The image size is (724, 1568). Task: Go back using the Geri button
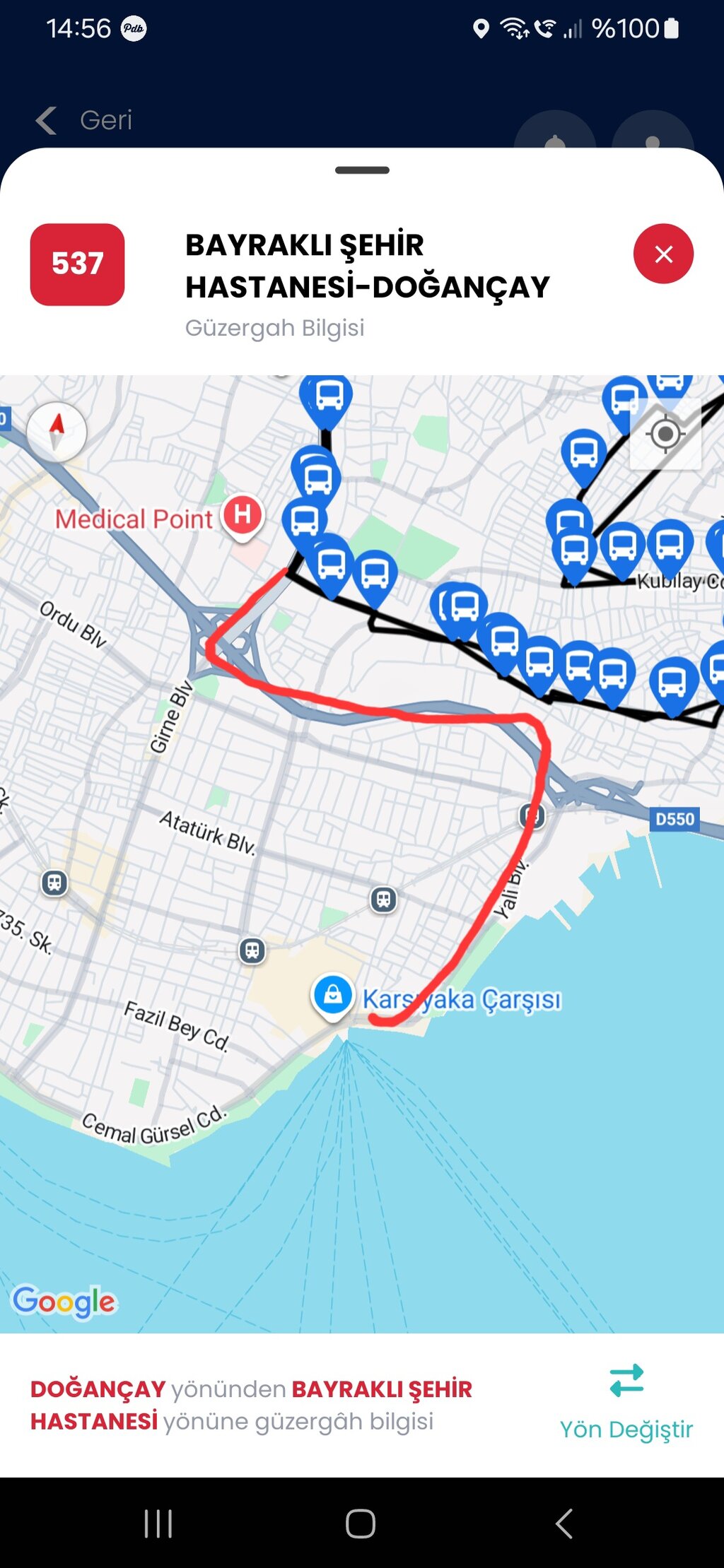(x=85, y=120)
